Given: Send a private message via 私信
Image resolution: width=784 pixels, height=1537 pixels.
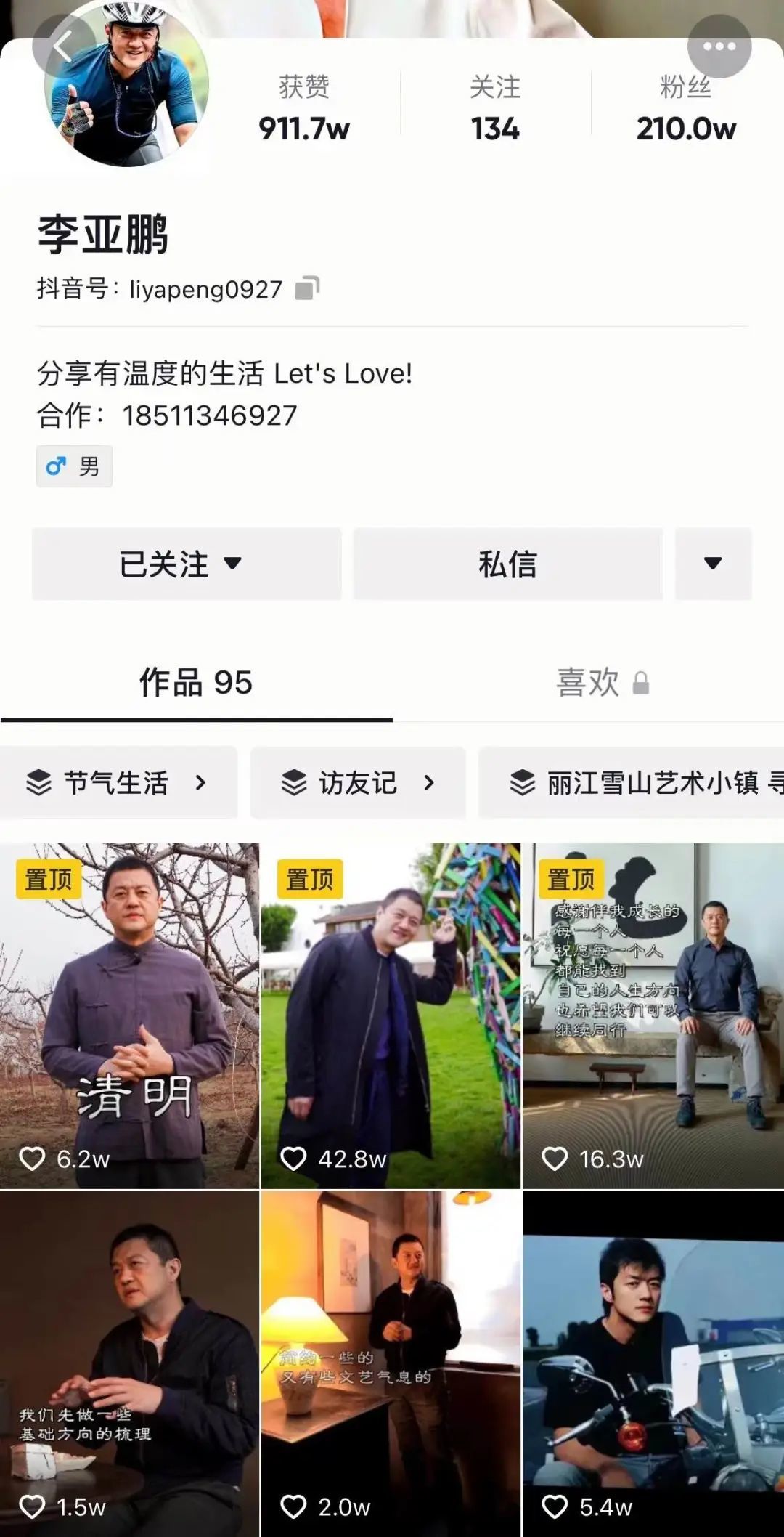Looking at the screenshot, I should coord(507,564).
